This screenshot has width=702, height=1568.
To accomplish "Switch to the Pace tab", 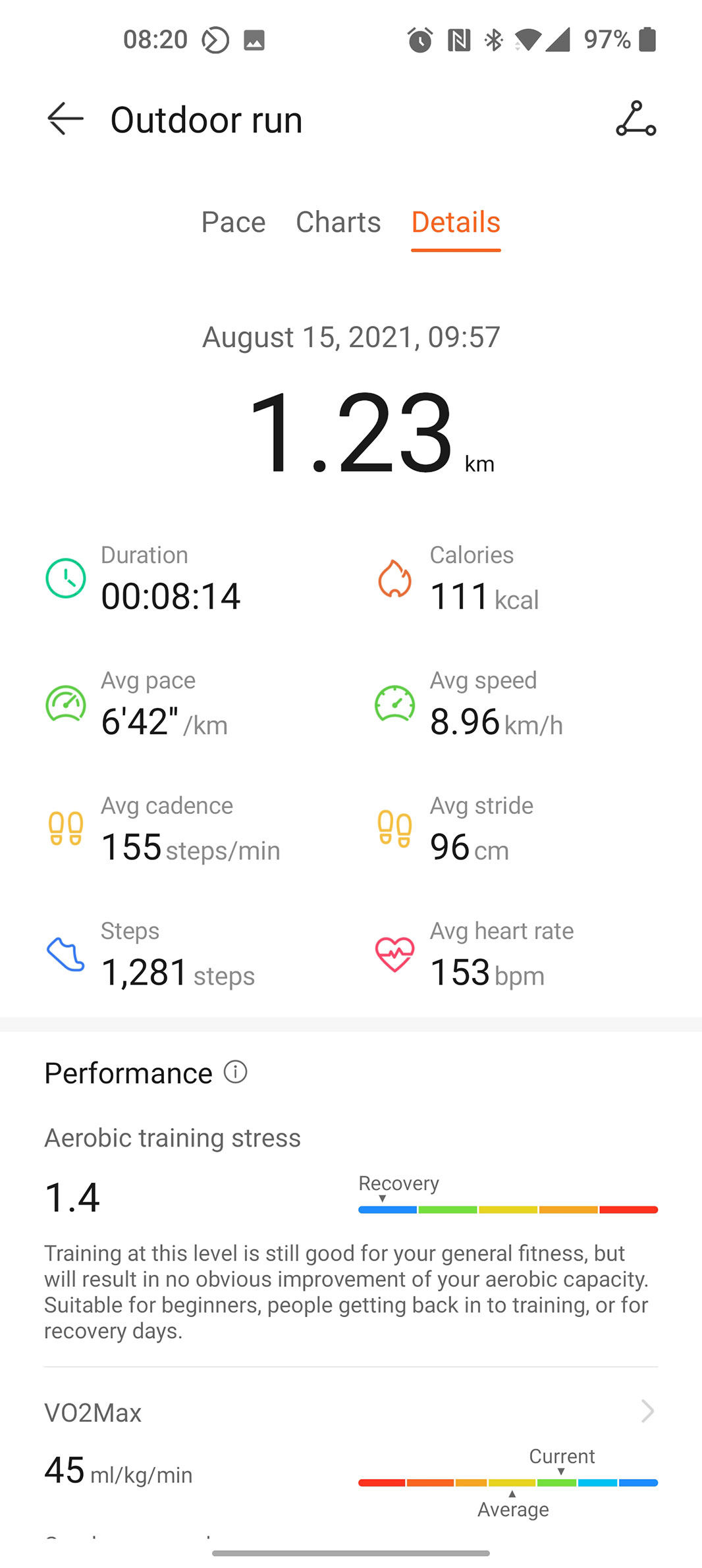I will coord(233,222).
